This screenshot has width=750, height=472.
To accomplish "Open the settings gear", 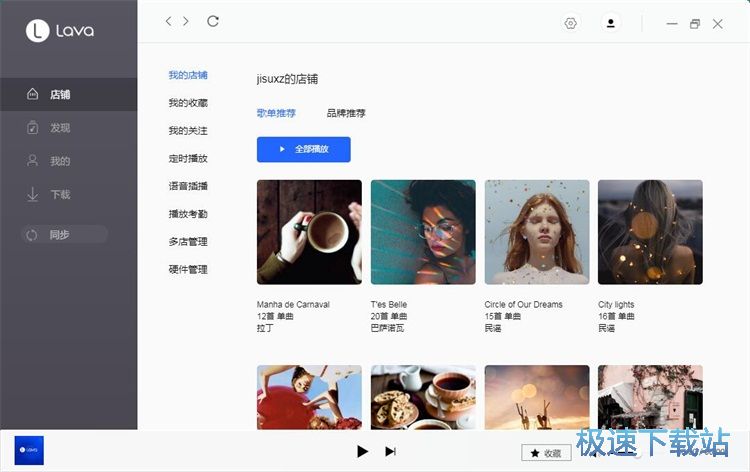I will tap(571, 23).
